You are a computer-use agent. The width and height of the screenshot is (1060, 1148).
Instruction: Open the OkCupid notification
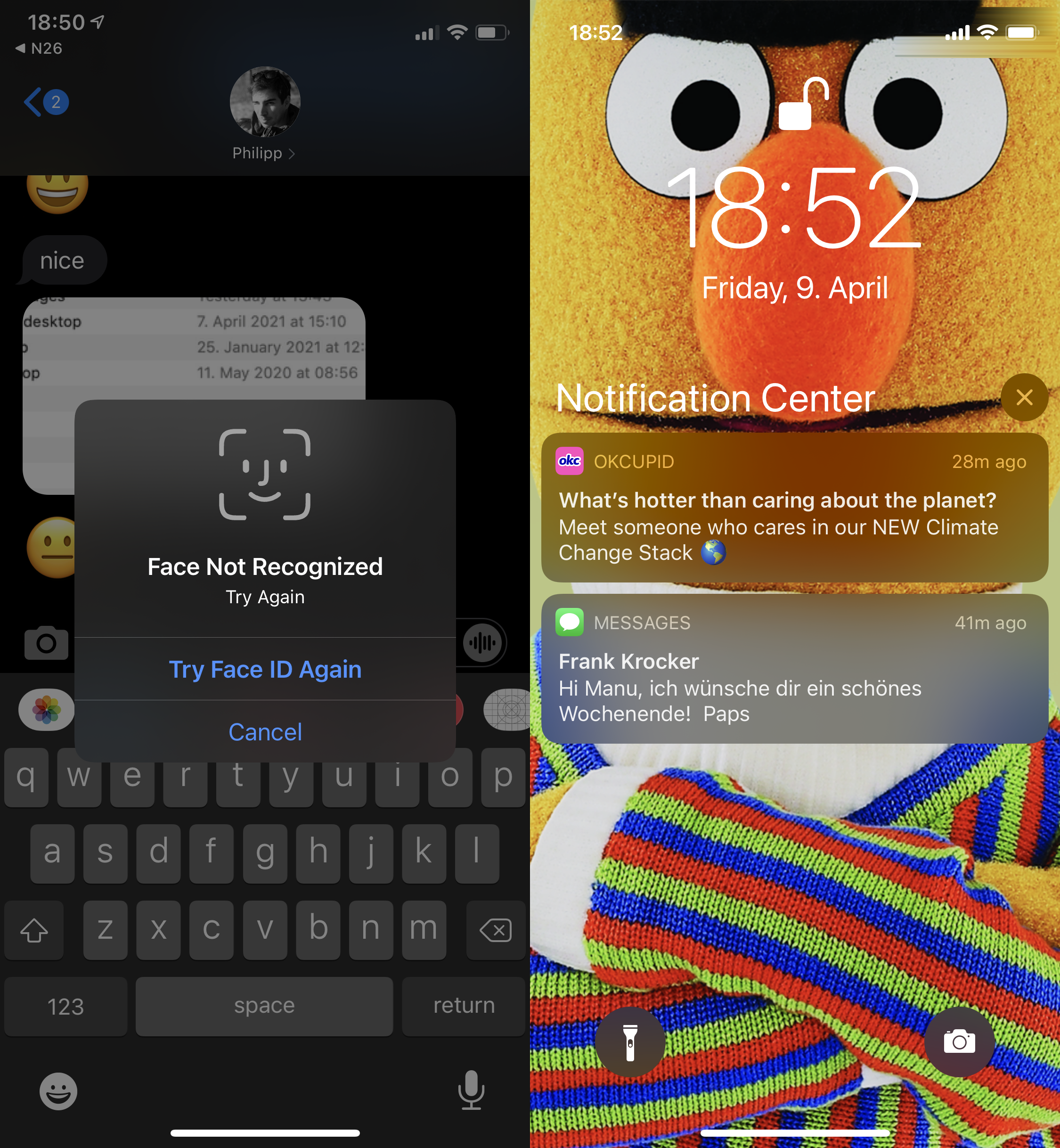(x=794, y=508)
